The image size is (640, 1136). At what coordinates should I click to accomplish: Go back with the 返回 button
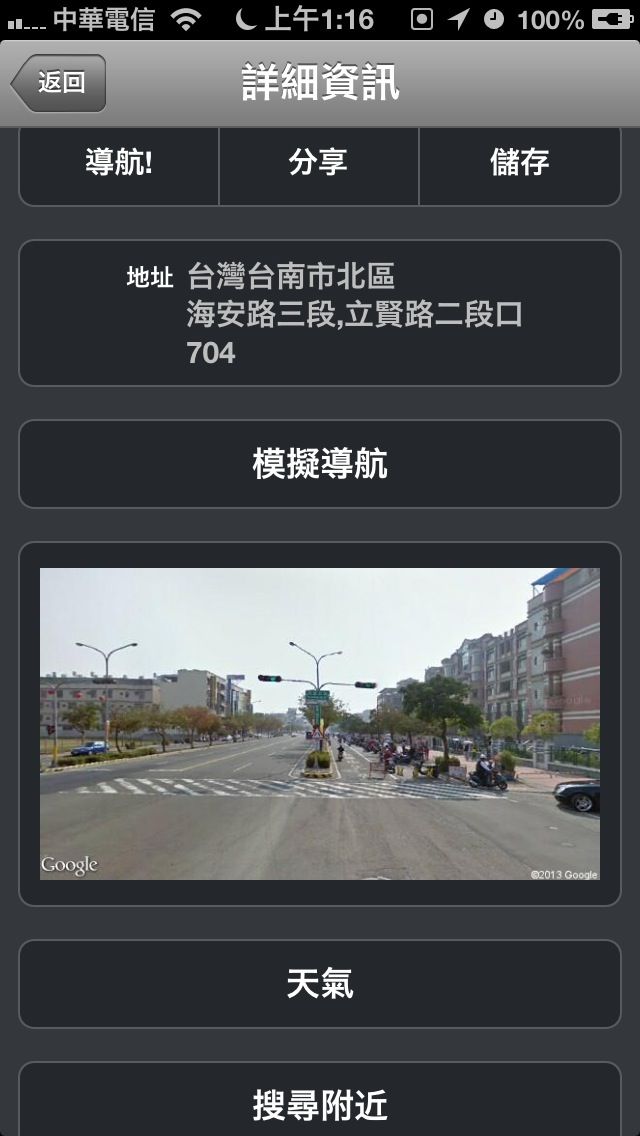point(59,83)
